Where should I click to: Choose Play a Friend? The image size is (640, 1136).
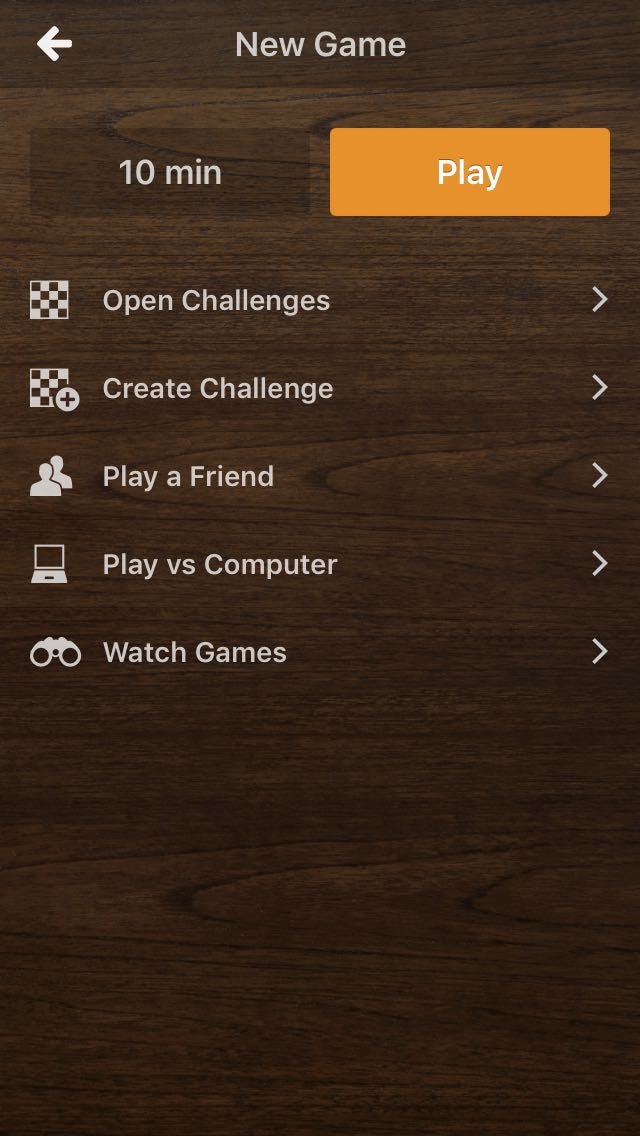click(320, 476)
